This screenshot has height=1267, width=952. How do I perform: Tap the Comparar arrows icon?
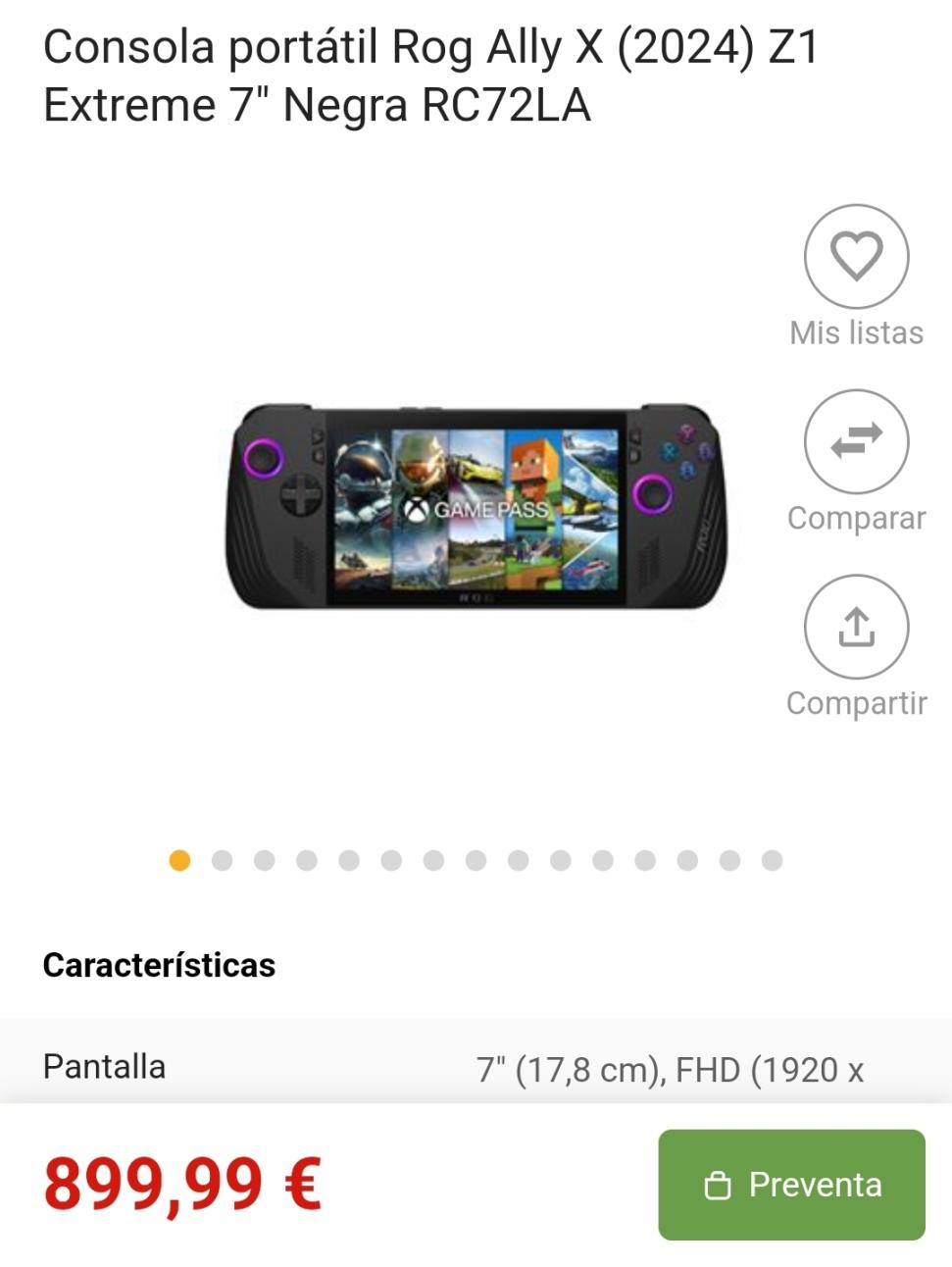(856, 442)
